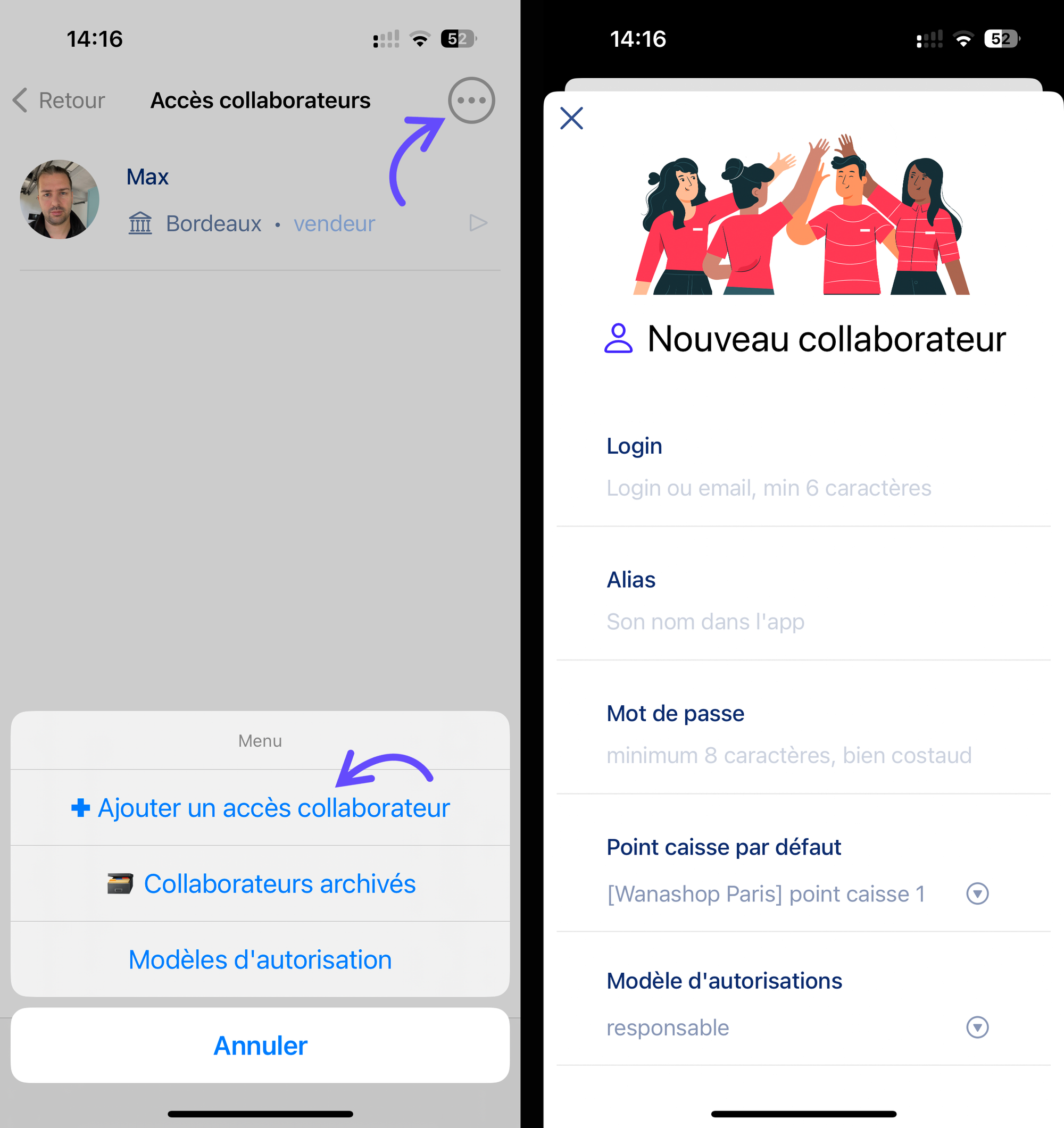Viewport: 1064px width, 1128px height.
Task: Select Ajouter un accès collaborateur
Action: [x=260, y=807]
